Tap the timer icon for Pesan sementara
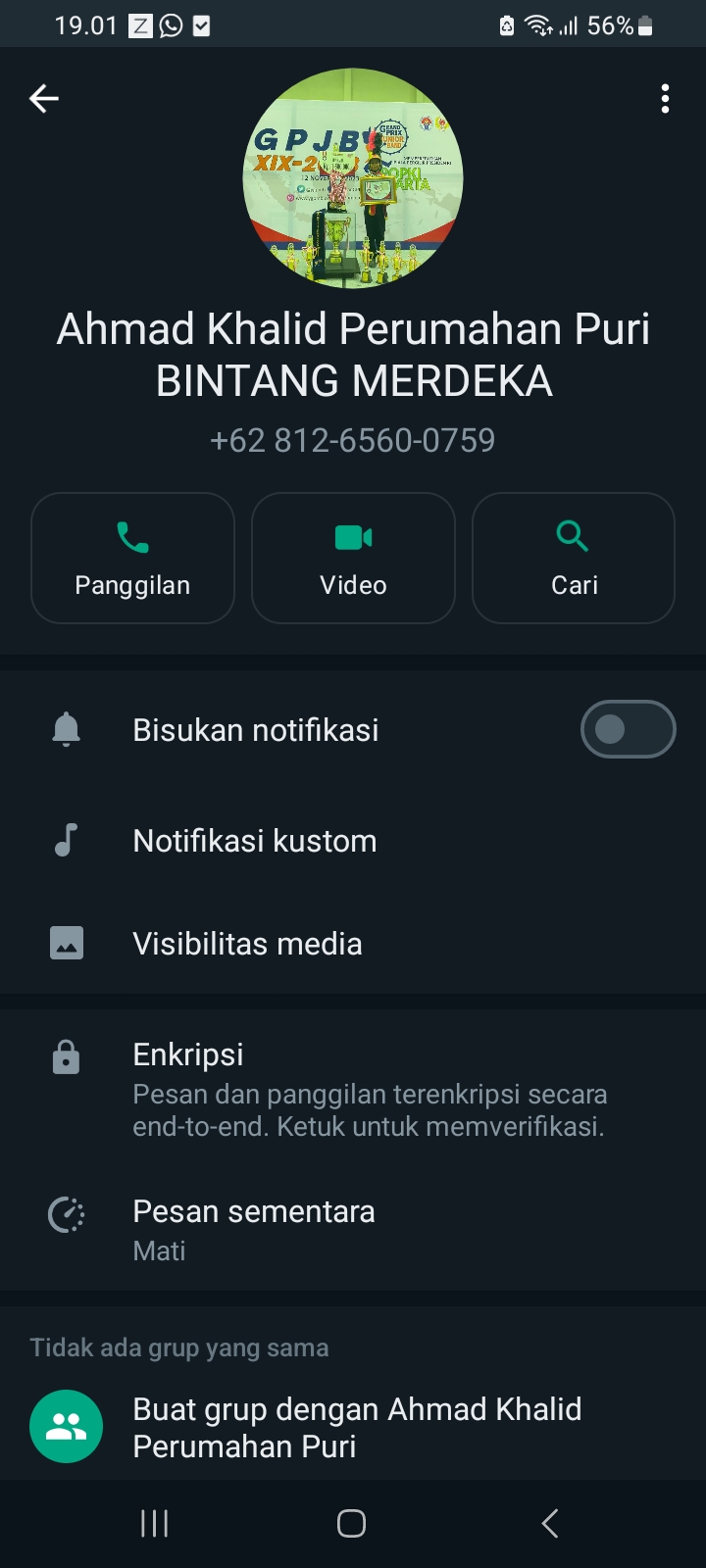 [66, 1213]
